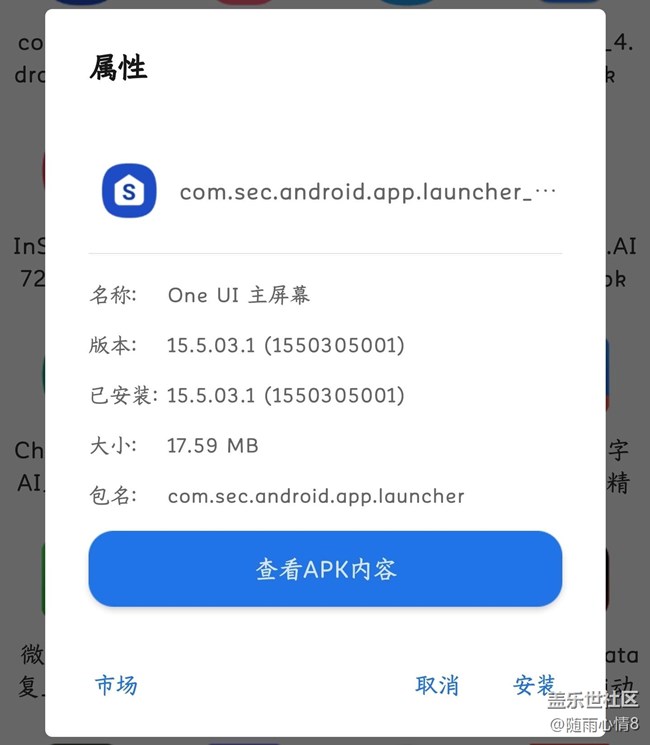This screenshot has height=745, width=650.
Task: Dismiss the dialog with 取消
Action: (x=437, y=685)
